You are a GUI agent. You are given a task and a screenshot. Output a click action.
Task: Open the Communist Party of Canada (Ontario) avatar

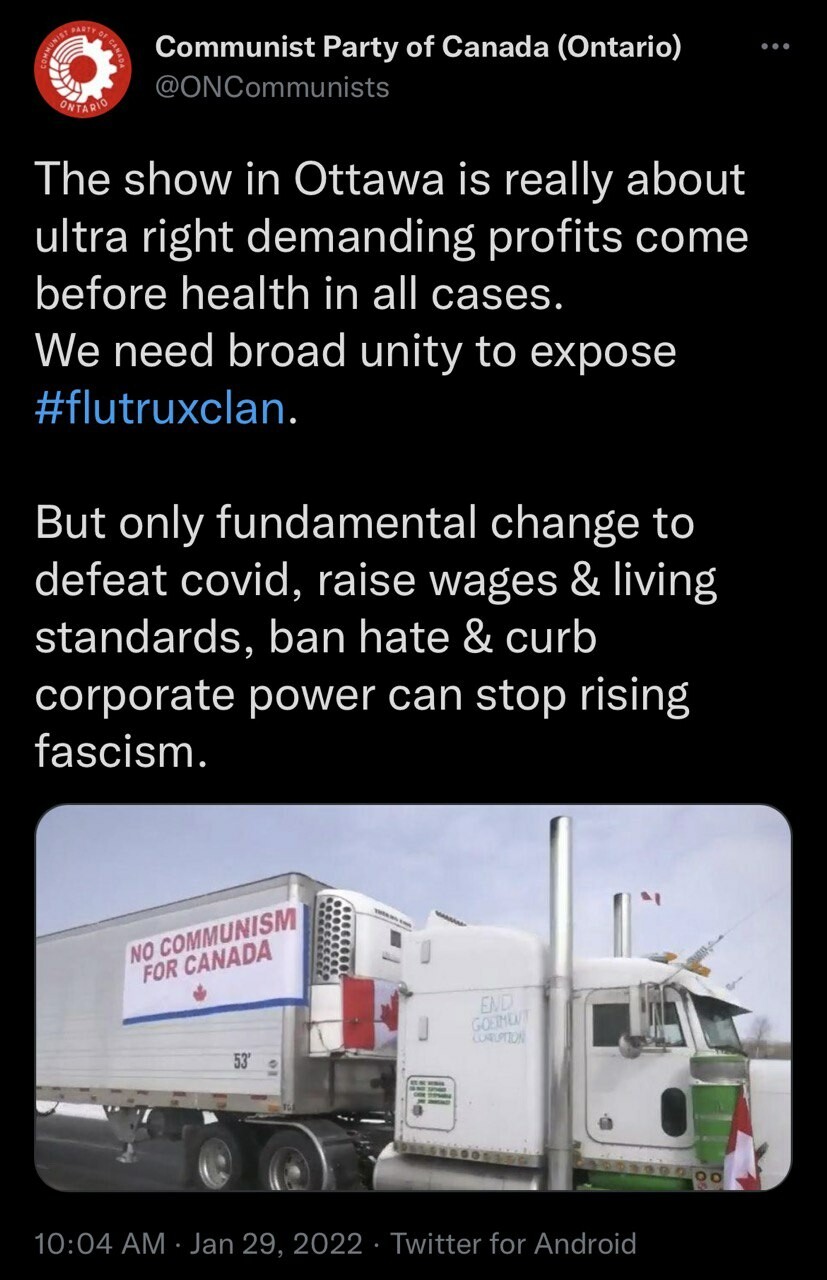point(76,67)
